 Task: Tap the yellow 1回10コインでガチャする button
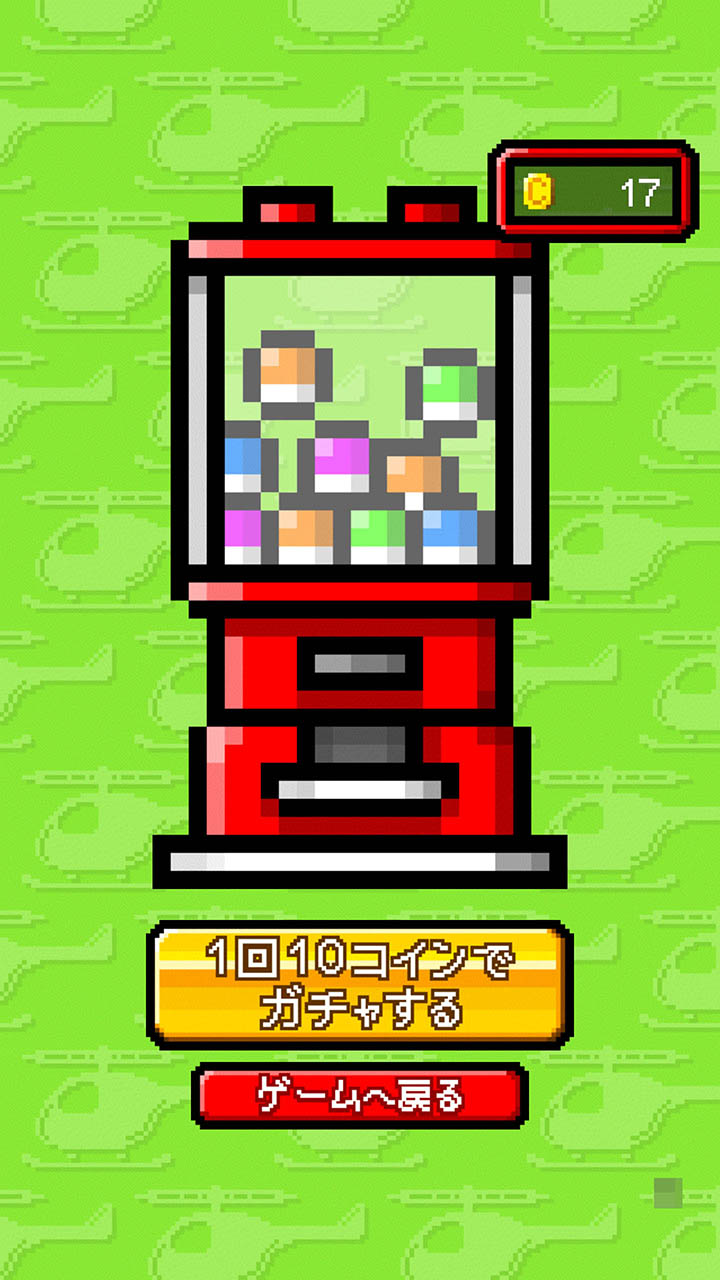click(x=360, y=985)
